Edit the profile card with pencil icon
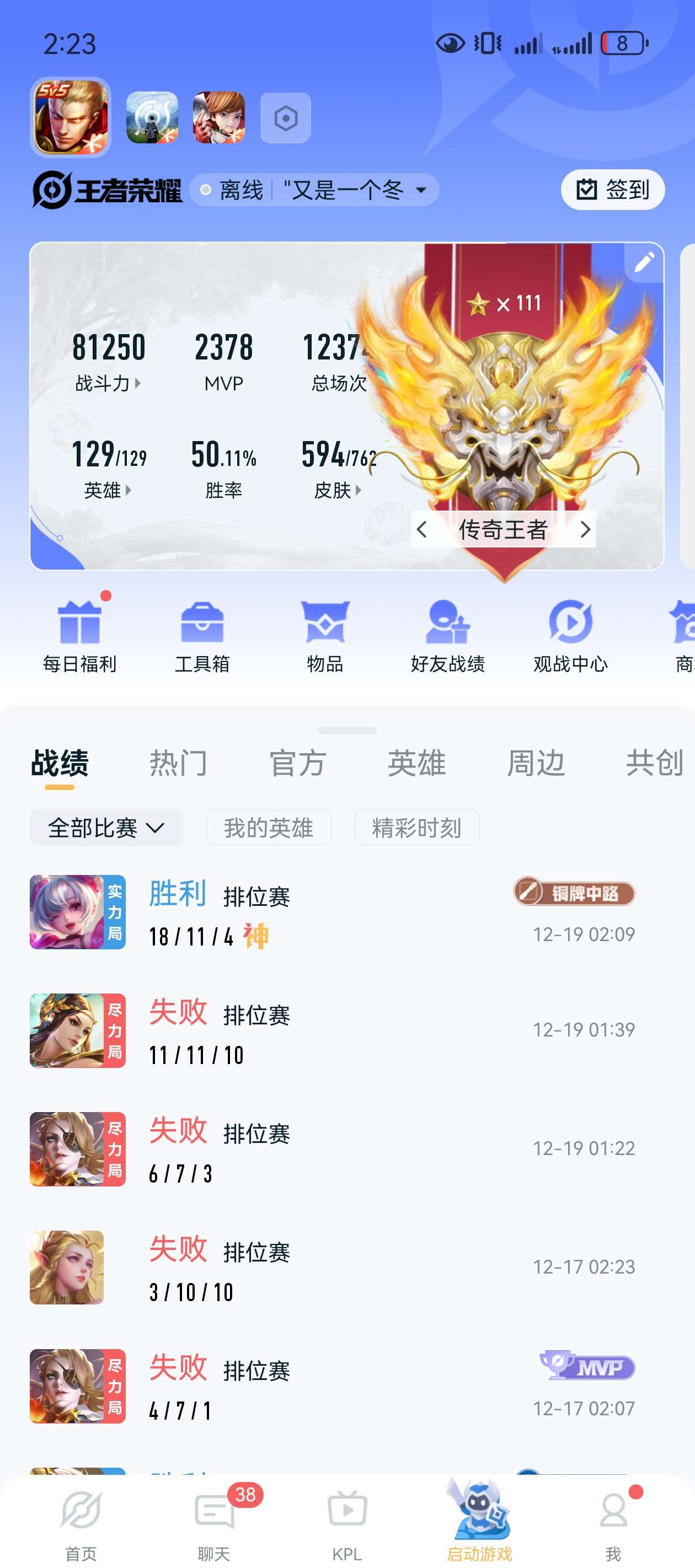 [644, 263]
